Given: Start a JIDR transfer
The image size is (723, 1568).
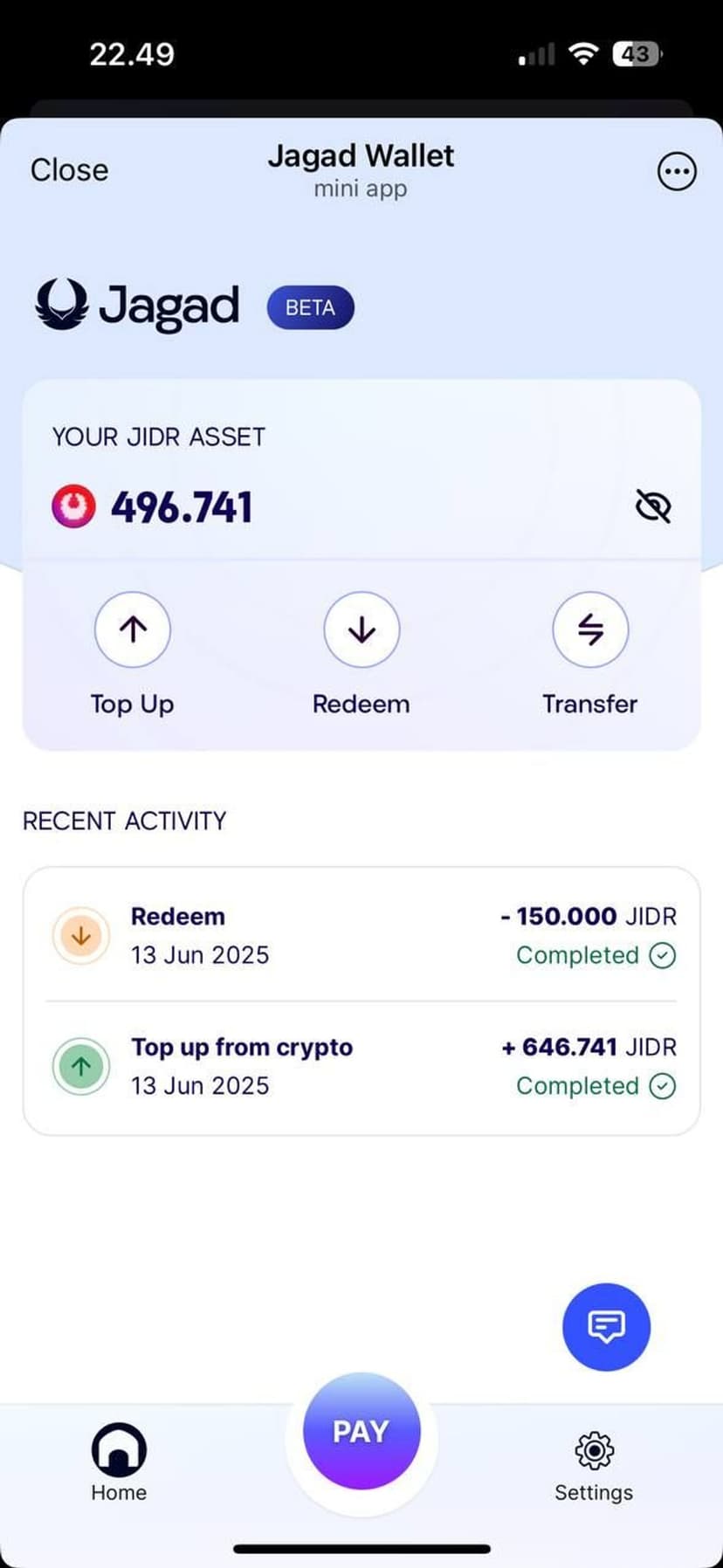Looking at the screenshot, I should click(x=590, y=629).
